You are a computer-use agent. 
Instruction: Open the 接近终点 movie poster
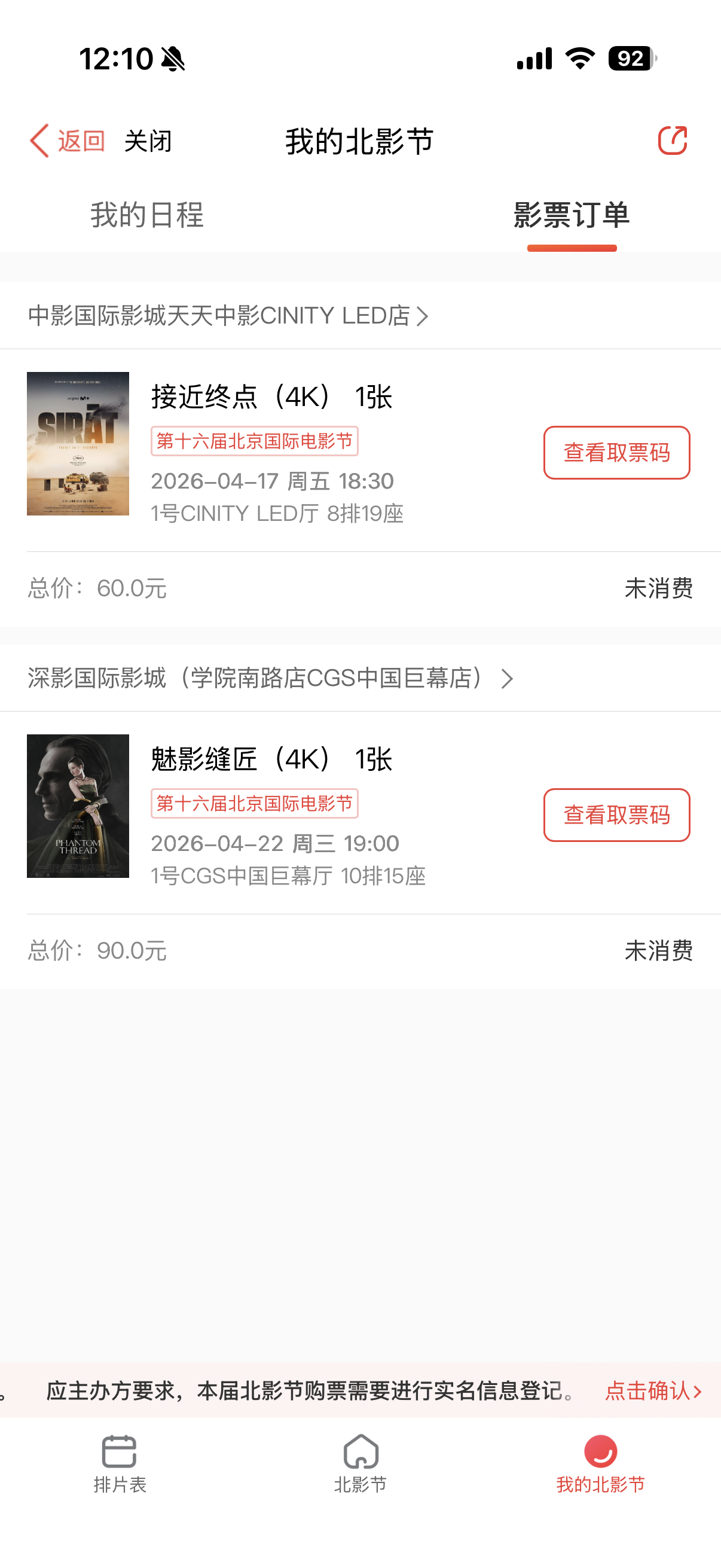(x=78, y=444)
